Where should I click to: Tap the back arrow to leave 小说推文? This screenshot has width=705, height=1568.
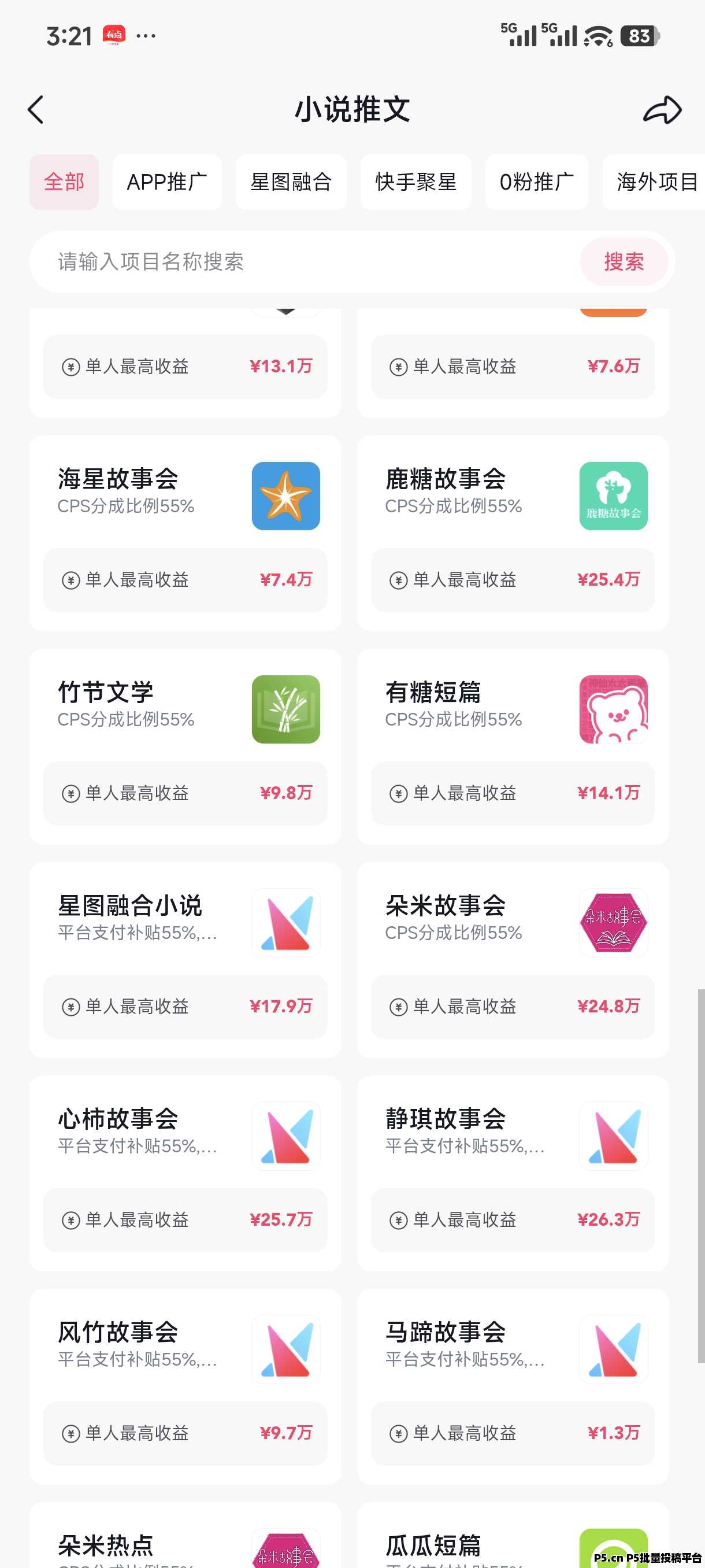pos(36,110)
